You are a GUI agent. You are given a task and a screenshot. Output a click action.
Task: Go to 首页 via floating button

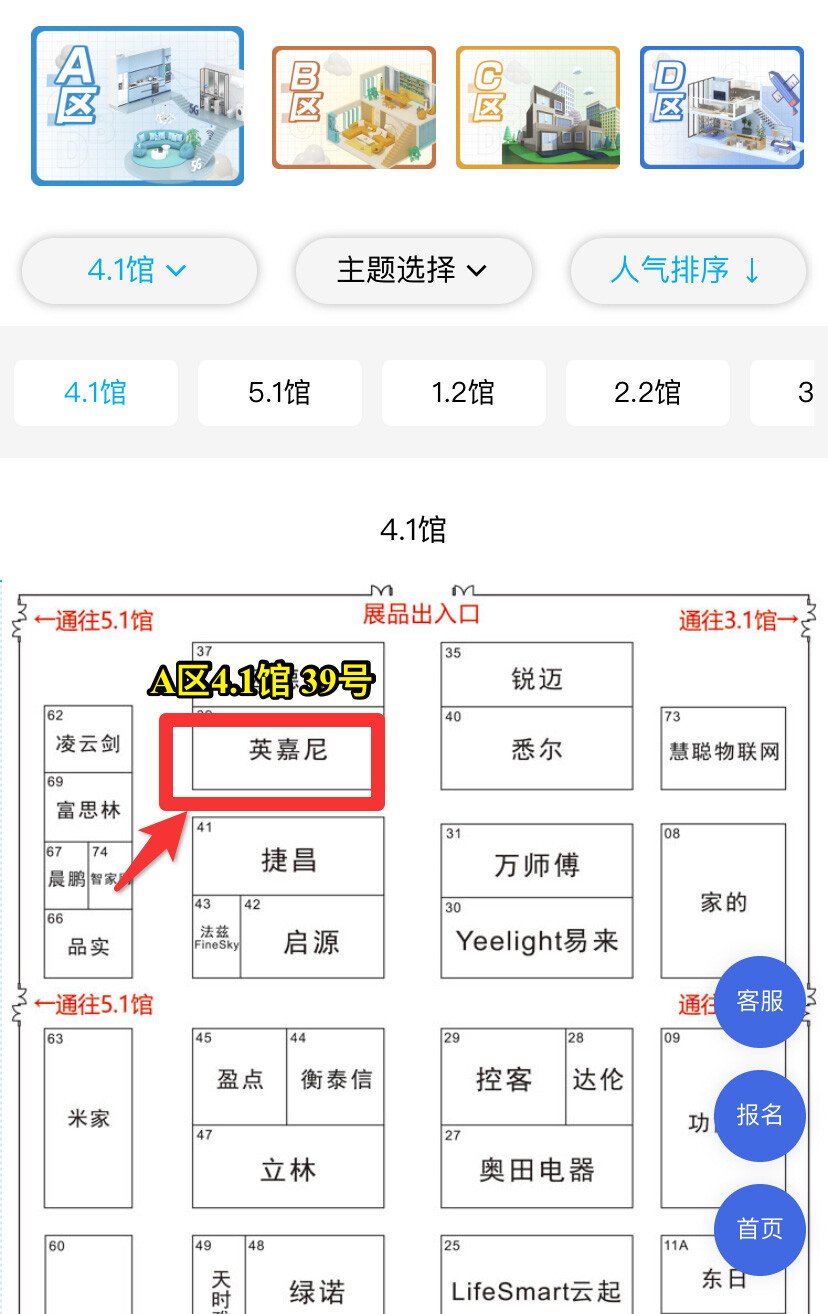click(x=759, y=1229)
